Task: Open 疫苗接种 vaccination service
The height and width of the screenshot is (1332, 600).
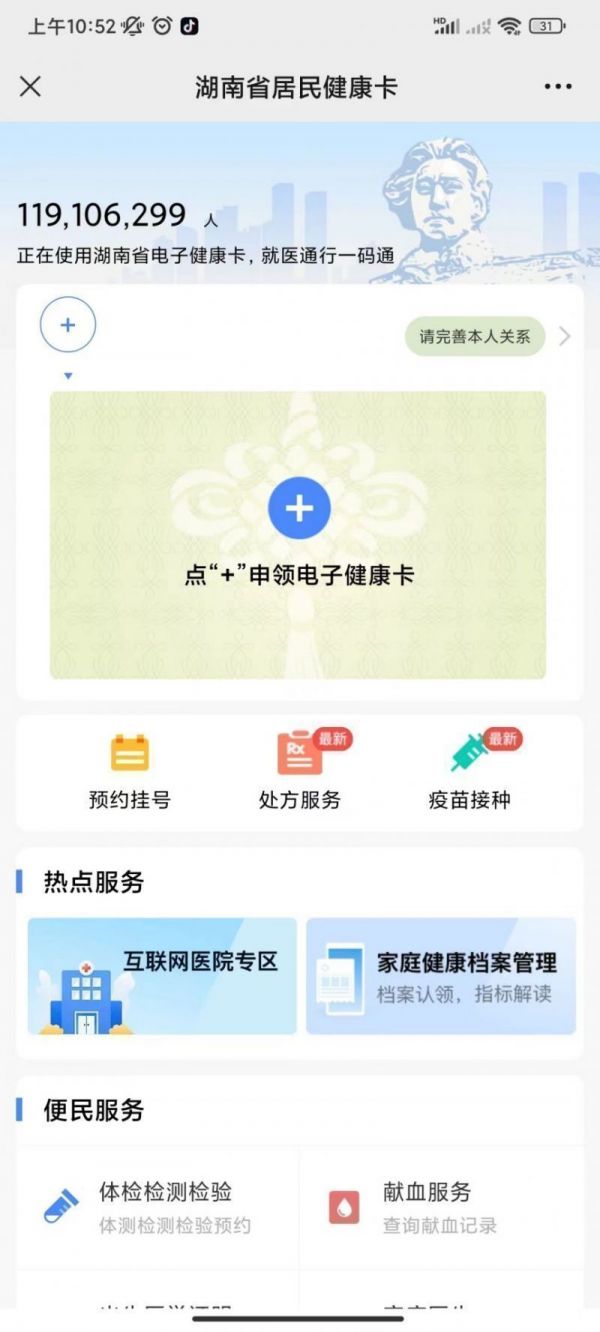Action: point(469,771)
